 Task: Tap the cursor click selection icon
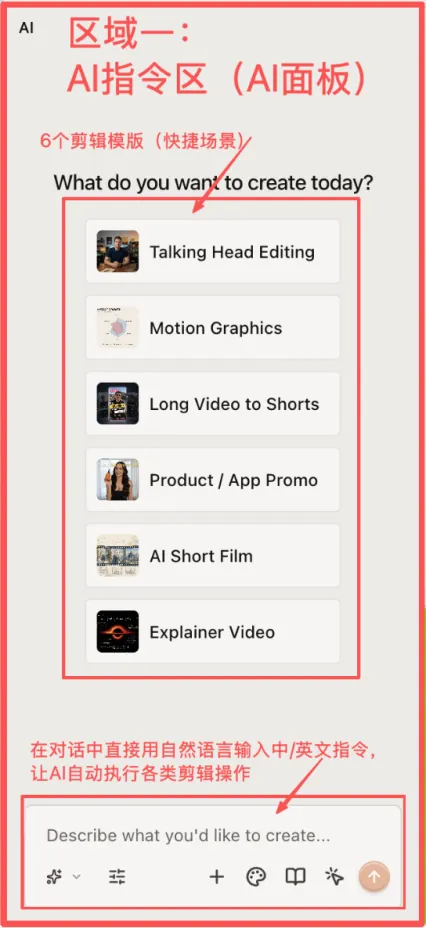click(334, 877)
